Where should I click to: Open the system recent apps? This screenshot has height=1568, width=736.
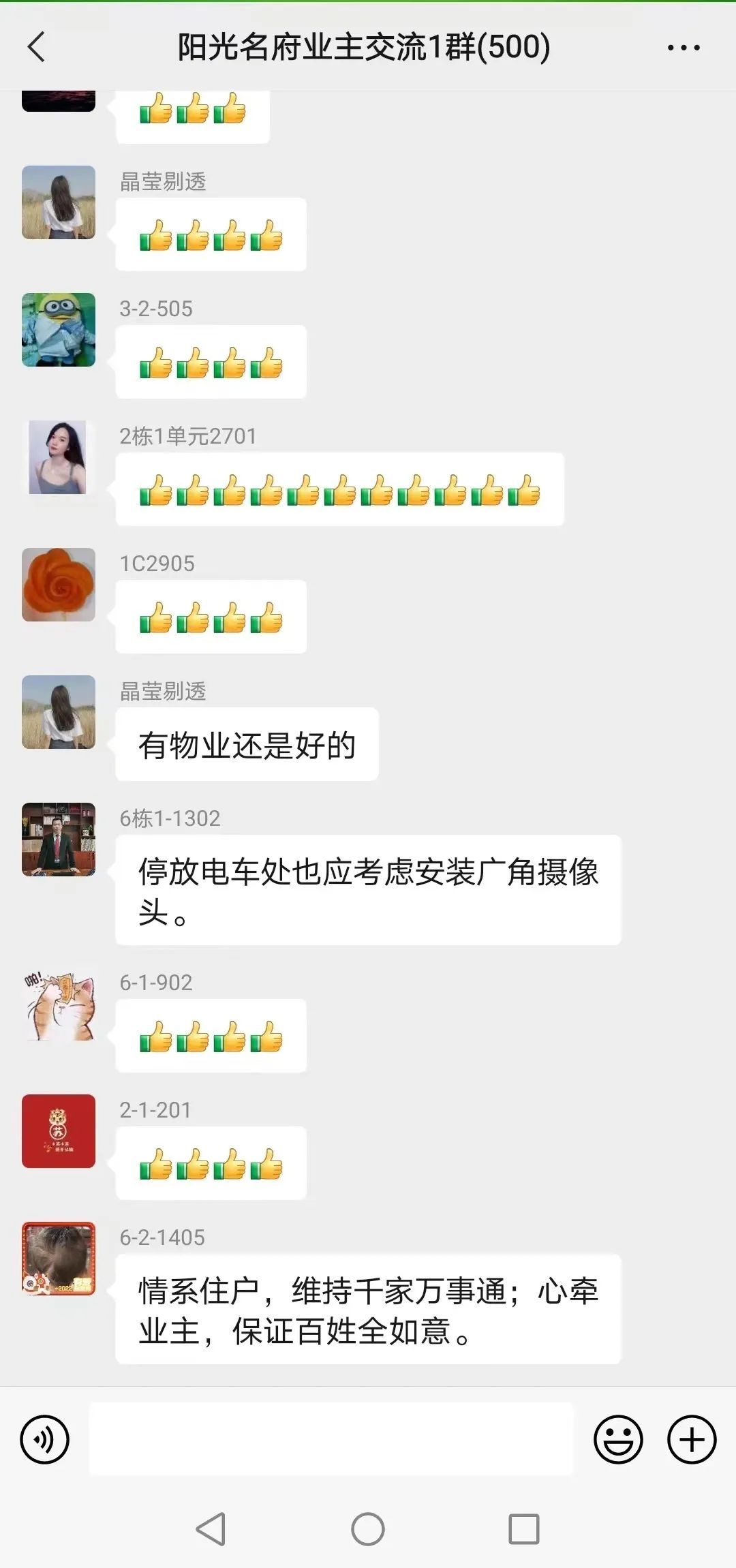point(524,1529)
